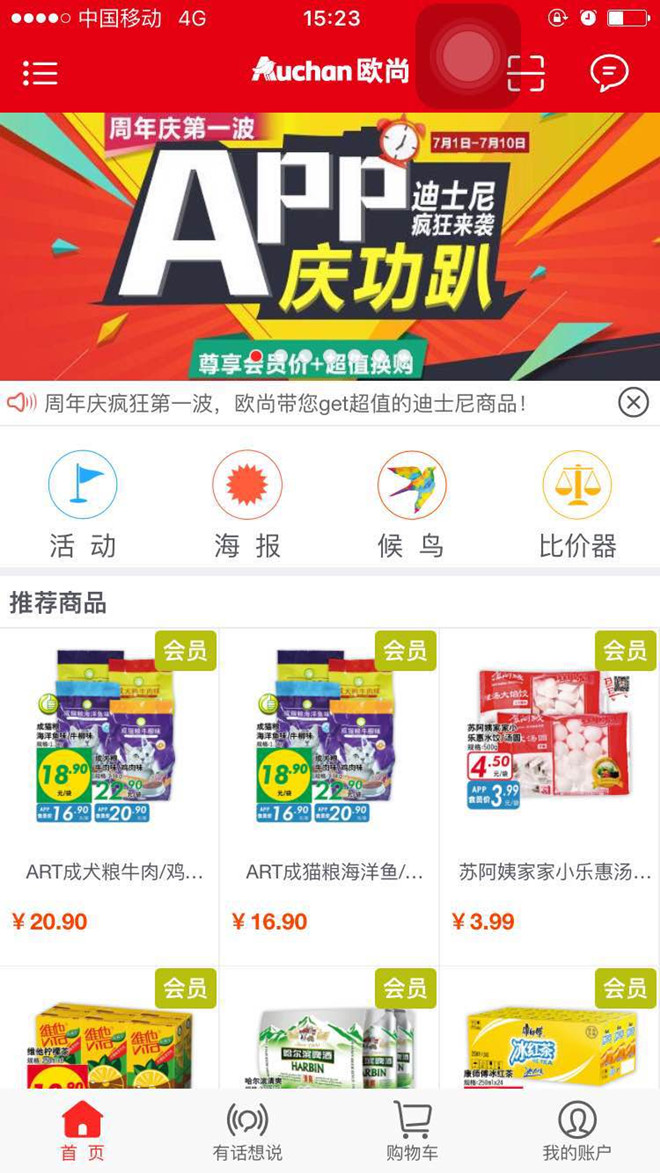
Task: Switch to the 首页 home tab
Action: [82, 1131]
